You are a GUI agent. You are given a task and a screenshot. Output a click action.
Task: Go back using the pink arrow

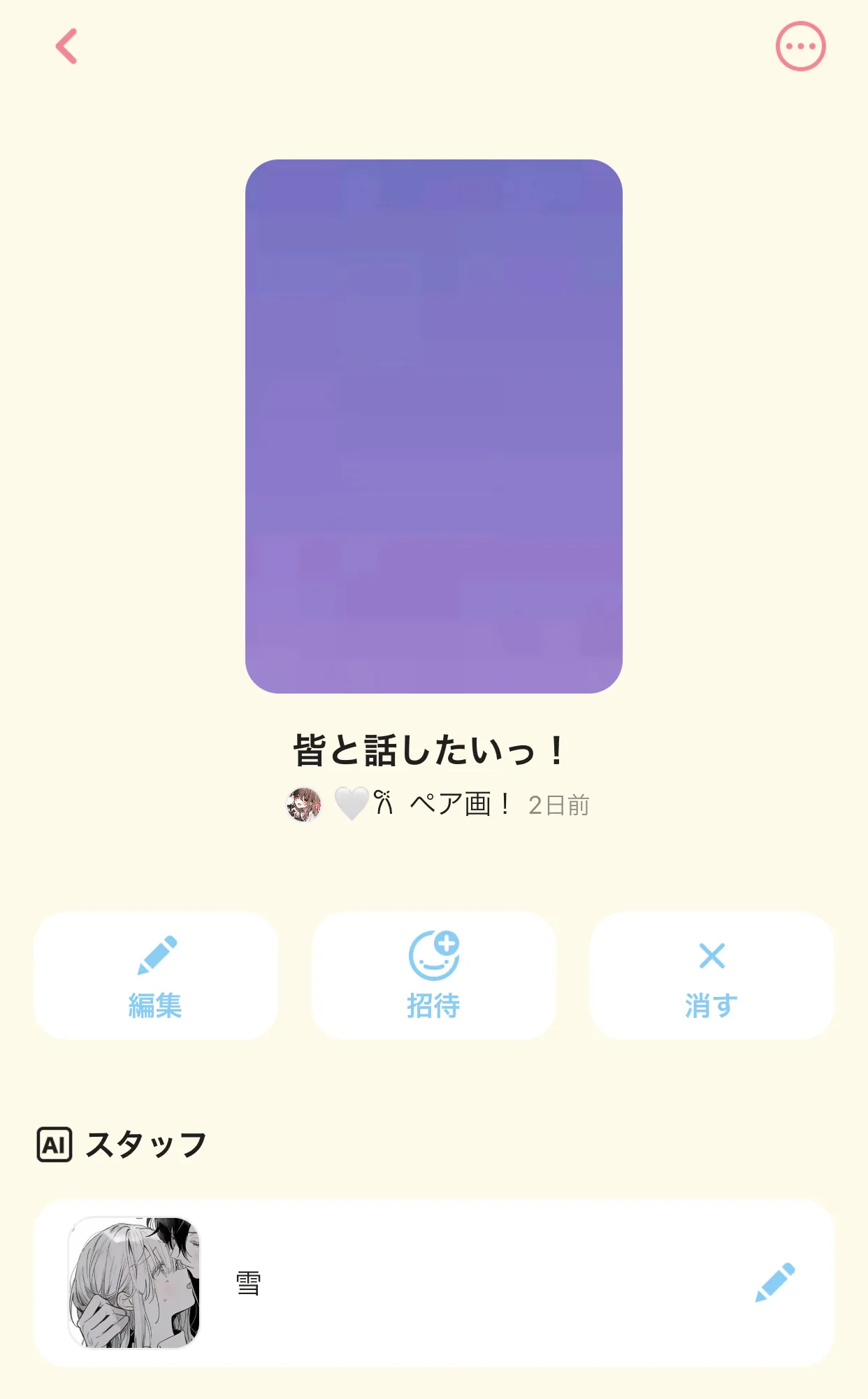click(x=66, y=47)
